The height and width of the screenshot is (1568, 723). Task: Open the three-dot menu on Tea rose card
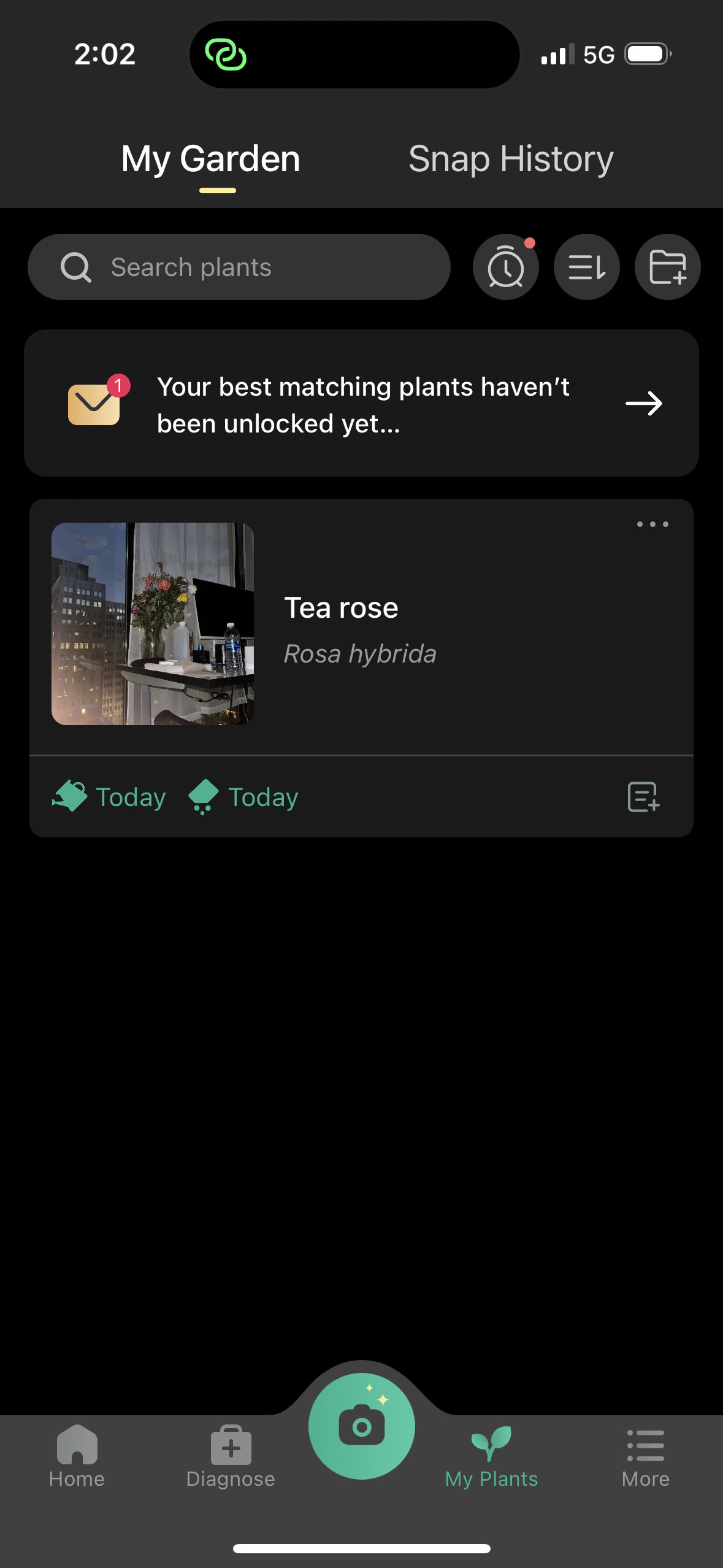click(x=652, y=523)
